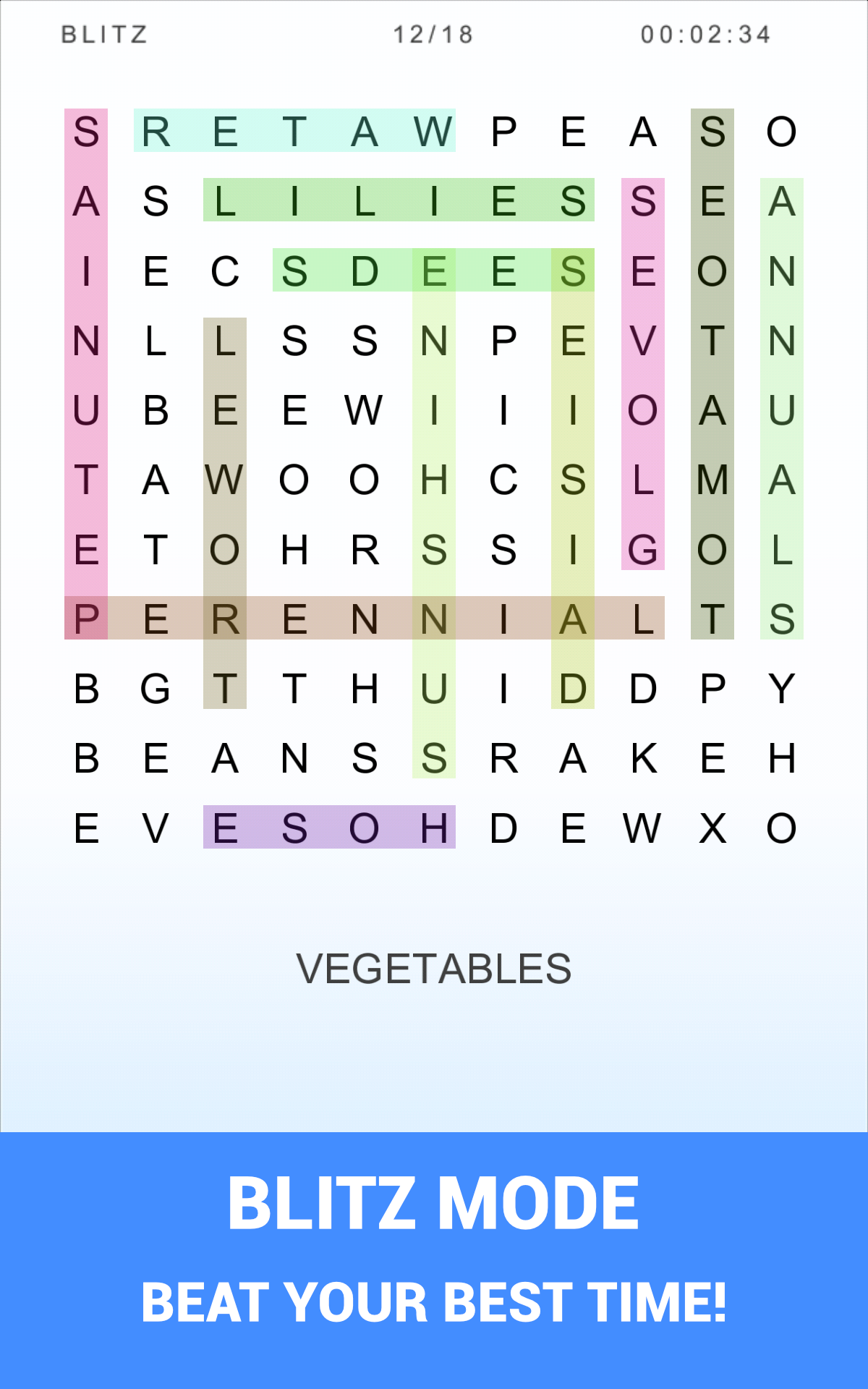The height and width of the screenshot is (1389, 868).
Task: Click the BLITZ MODE banner text
Action: (x=434, y=1201)
